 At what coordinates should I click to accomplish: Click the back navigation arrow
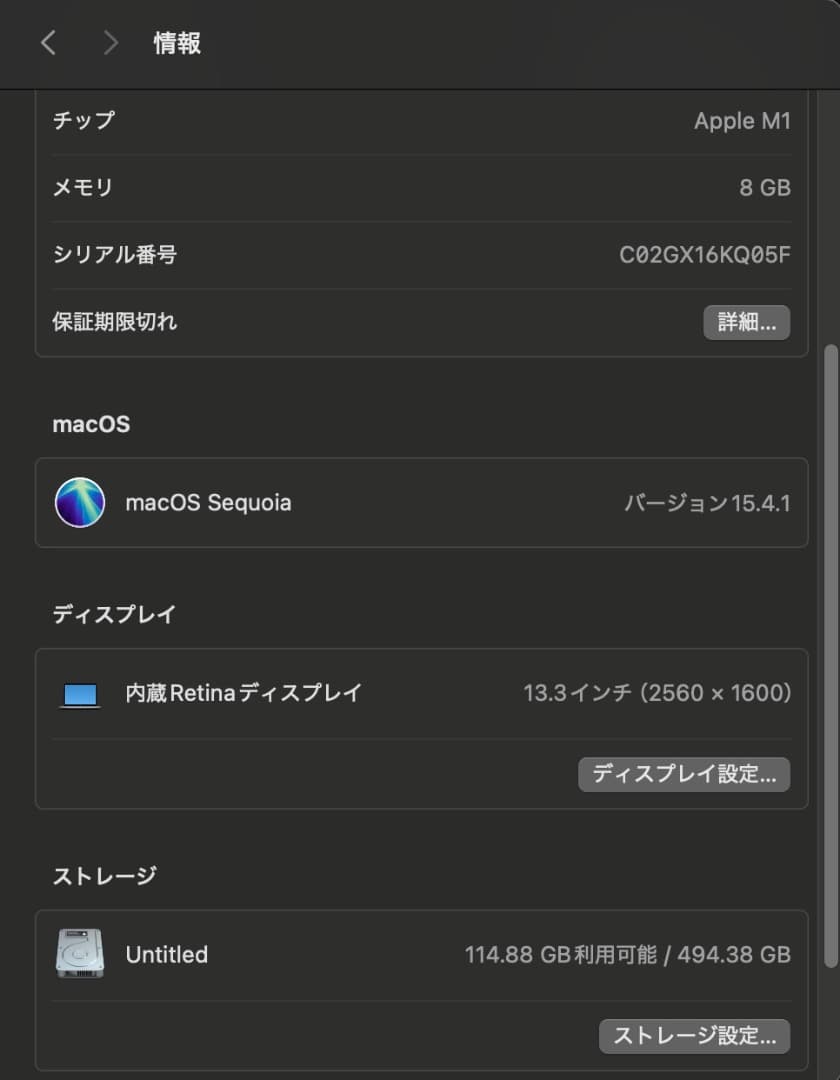coord(48,43)
